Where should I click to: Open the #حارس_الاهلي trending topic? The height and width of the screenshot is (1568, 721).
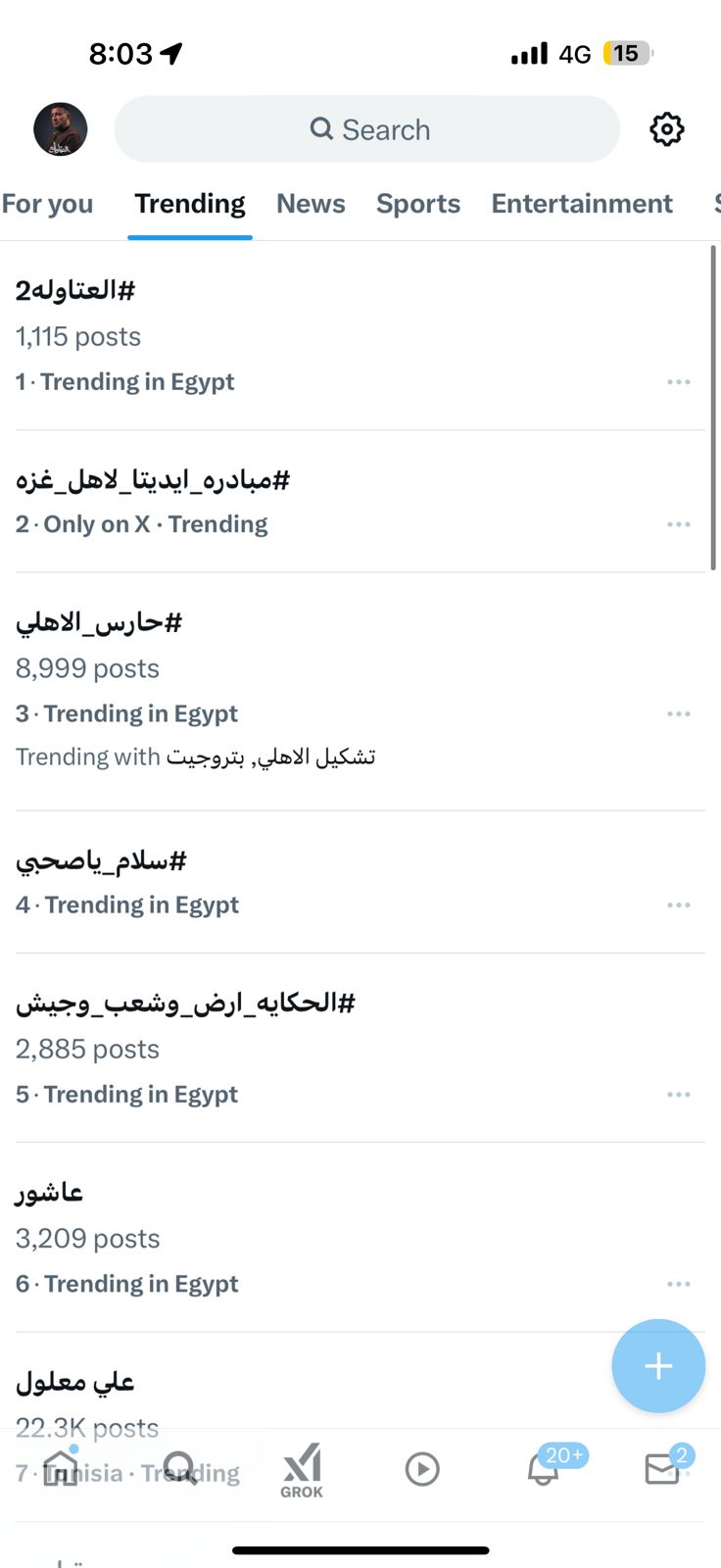tap(99, 623)
